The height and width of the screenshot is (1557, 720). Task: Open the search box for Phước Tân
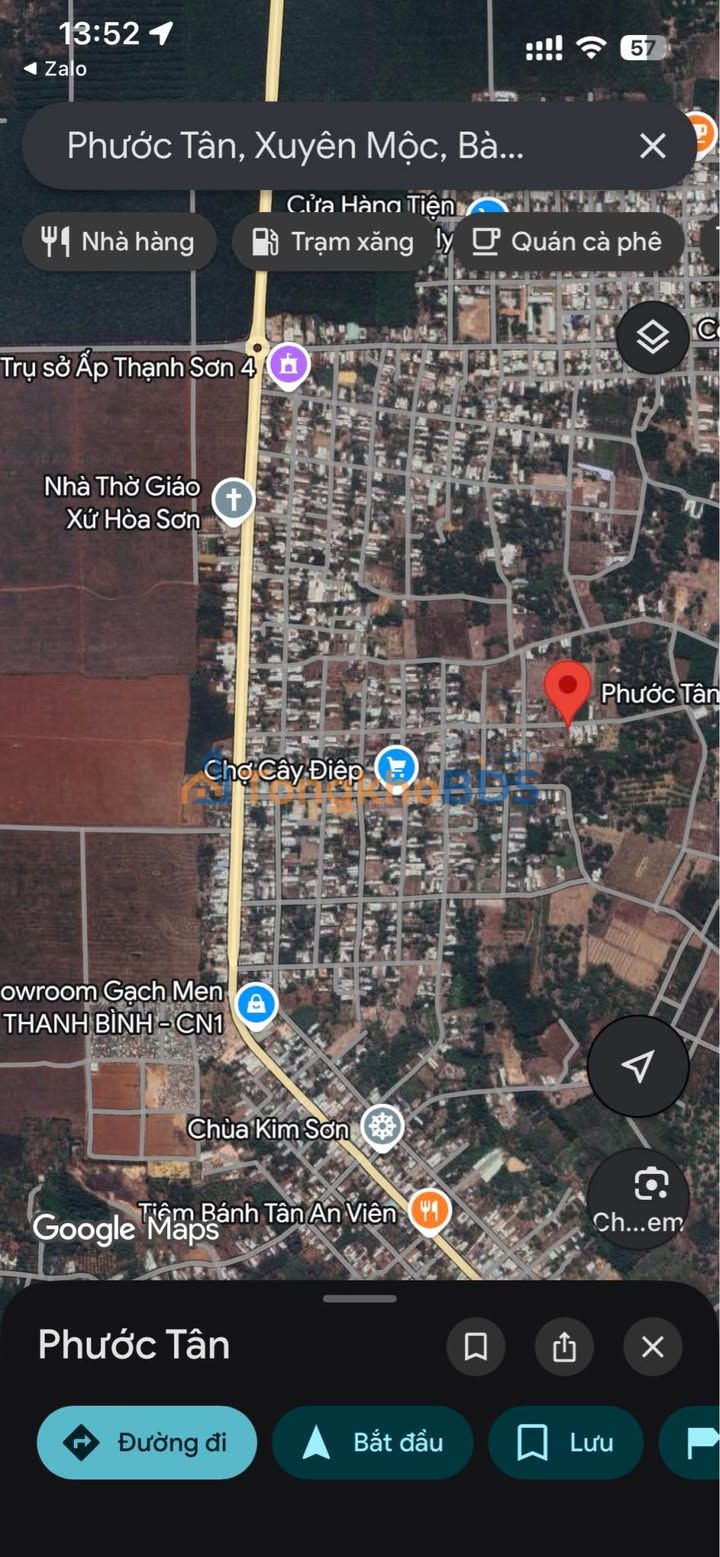300,147
